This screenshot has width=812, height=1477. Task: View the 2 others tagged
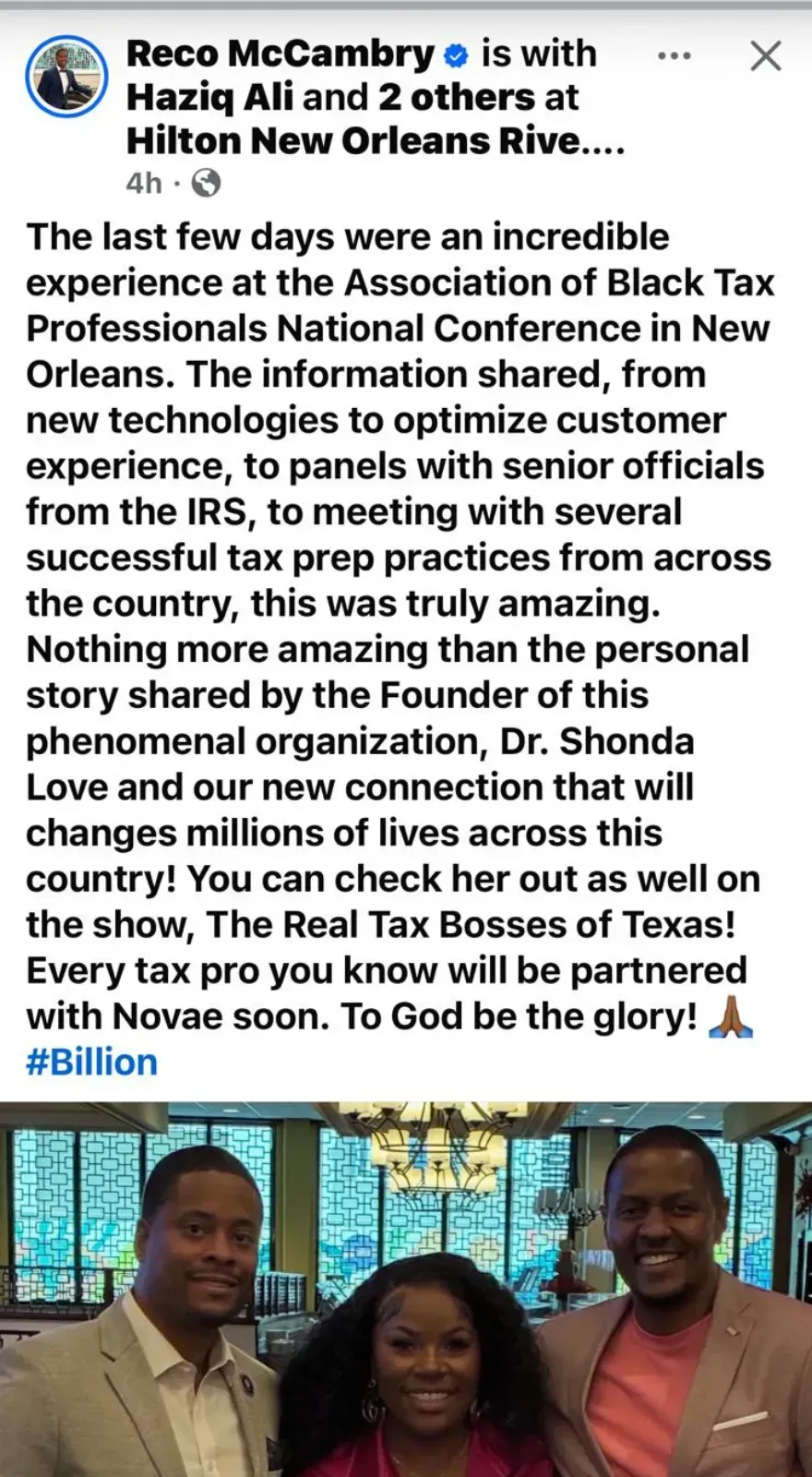(456, 97)
